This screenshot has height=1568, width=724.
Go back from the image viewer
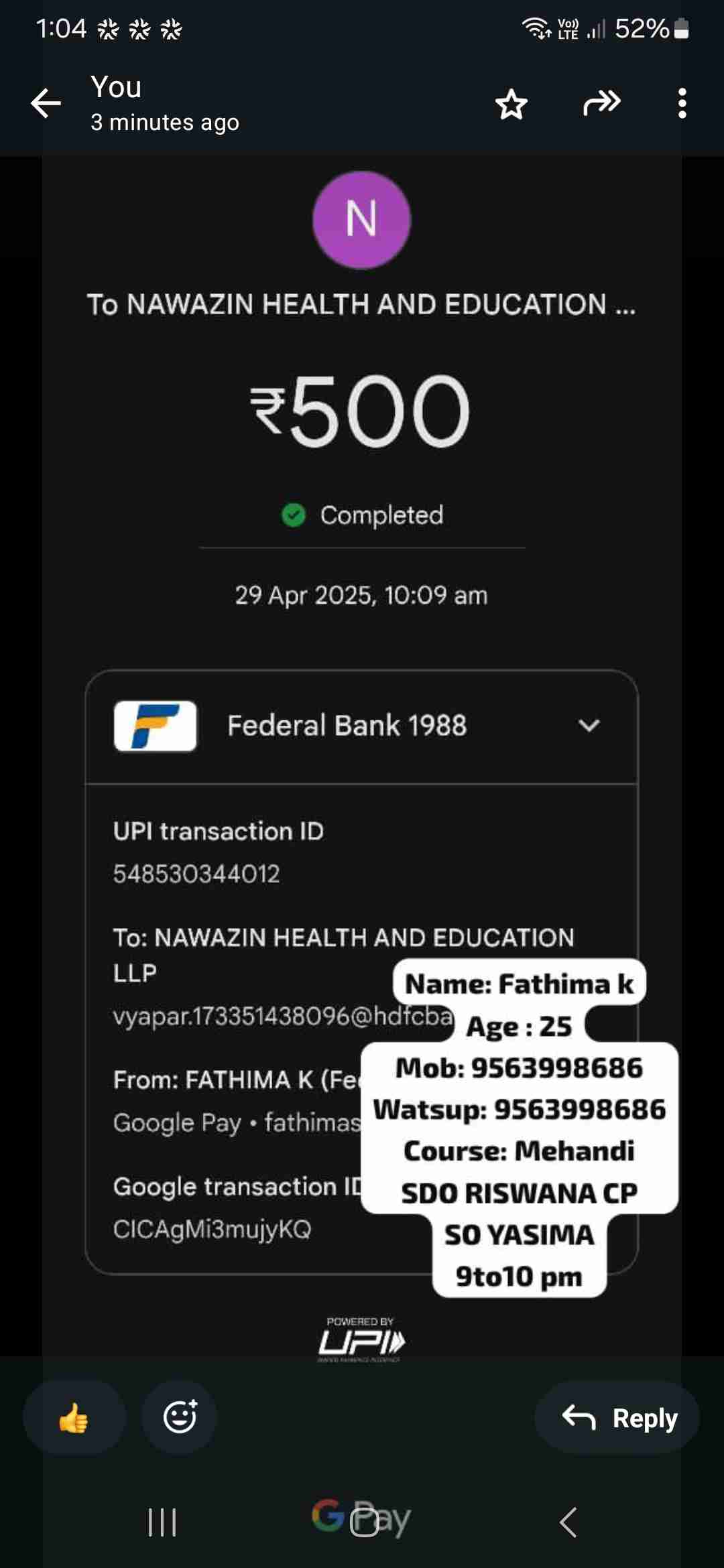click(x=46, y=104)
